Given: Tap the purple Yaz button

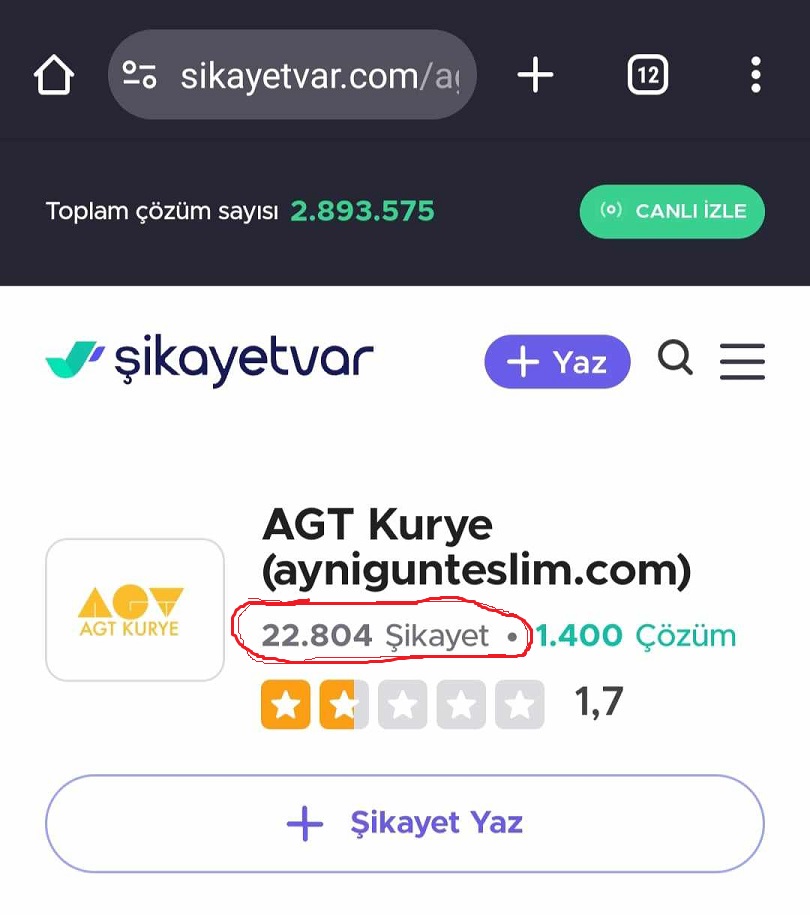Looking at the screenshot, I should pyautogui.click(x=557, y=361).
